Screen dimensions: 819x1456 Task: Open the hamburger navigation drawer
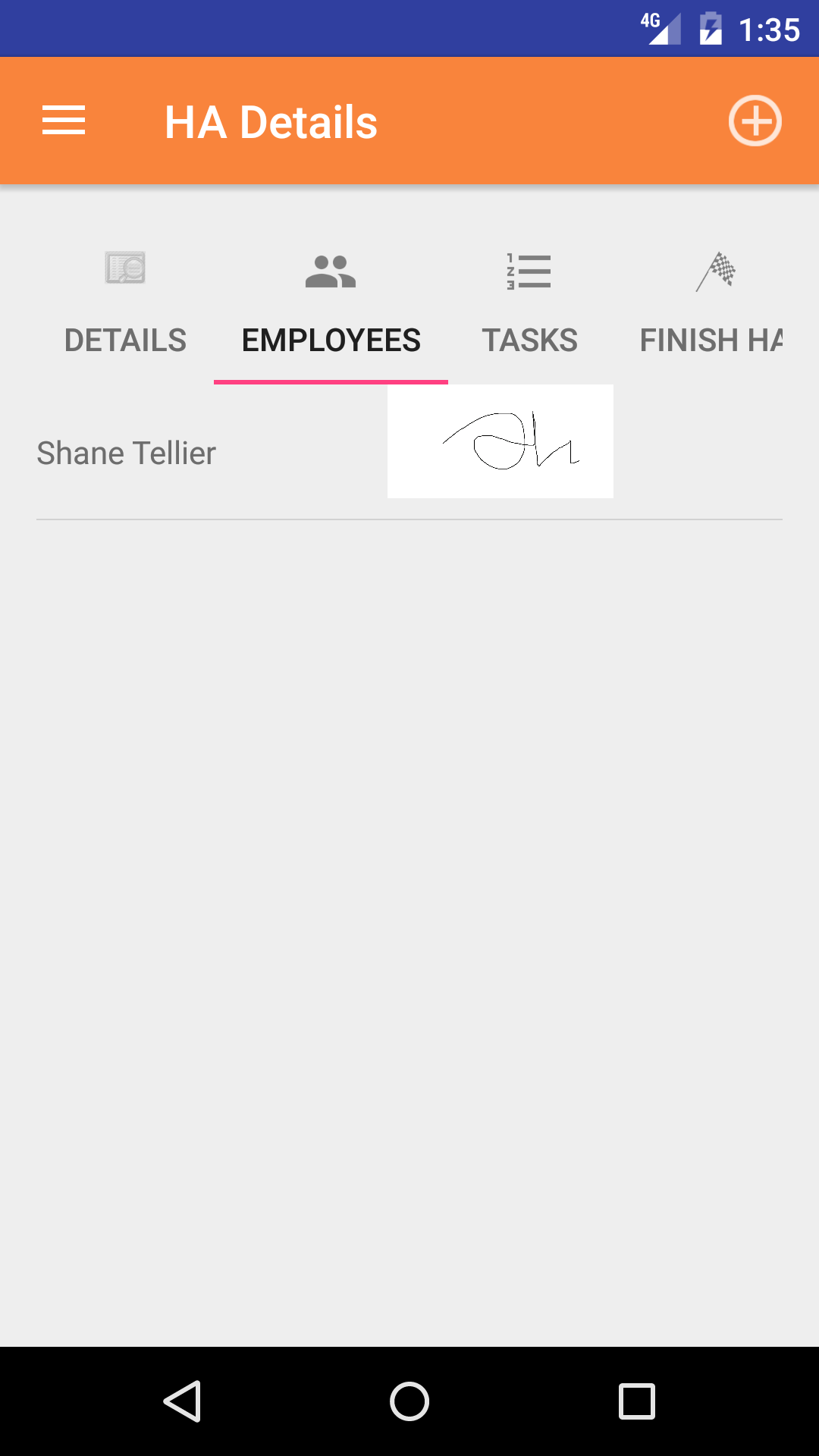(64, 121)
